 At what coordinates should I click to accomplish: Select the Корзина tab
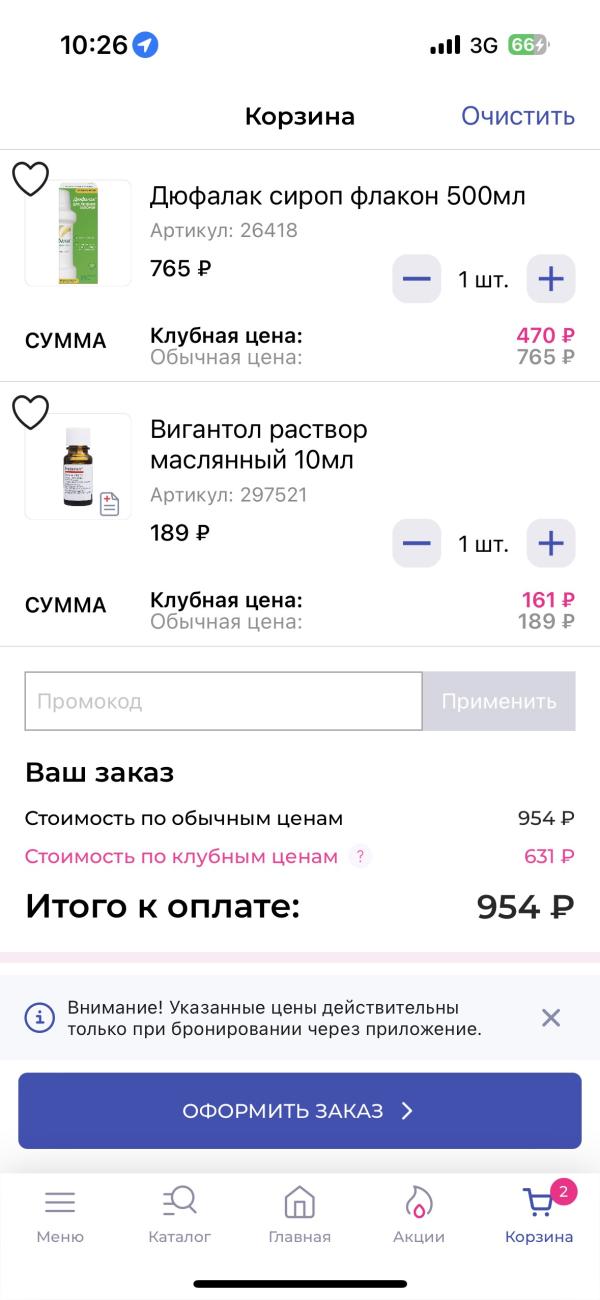539,1214
